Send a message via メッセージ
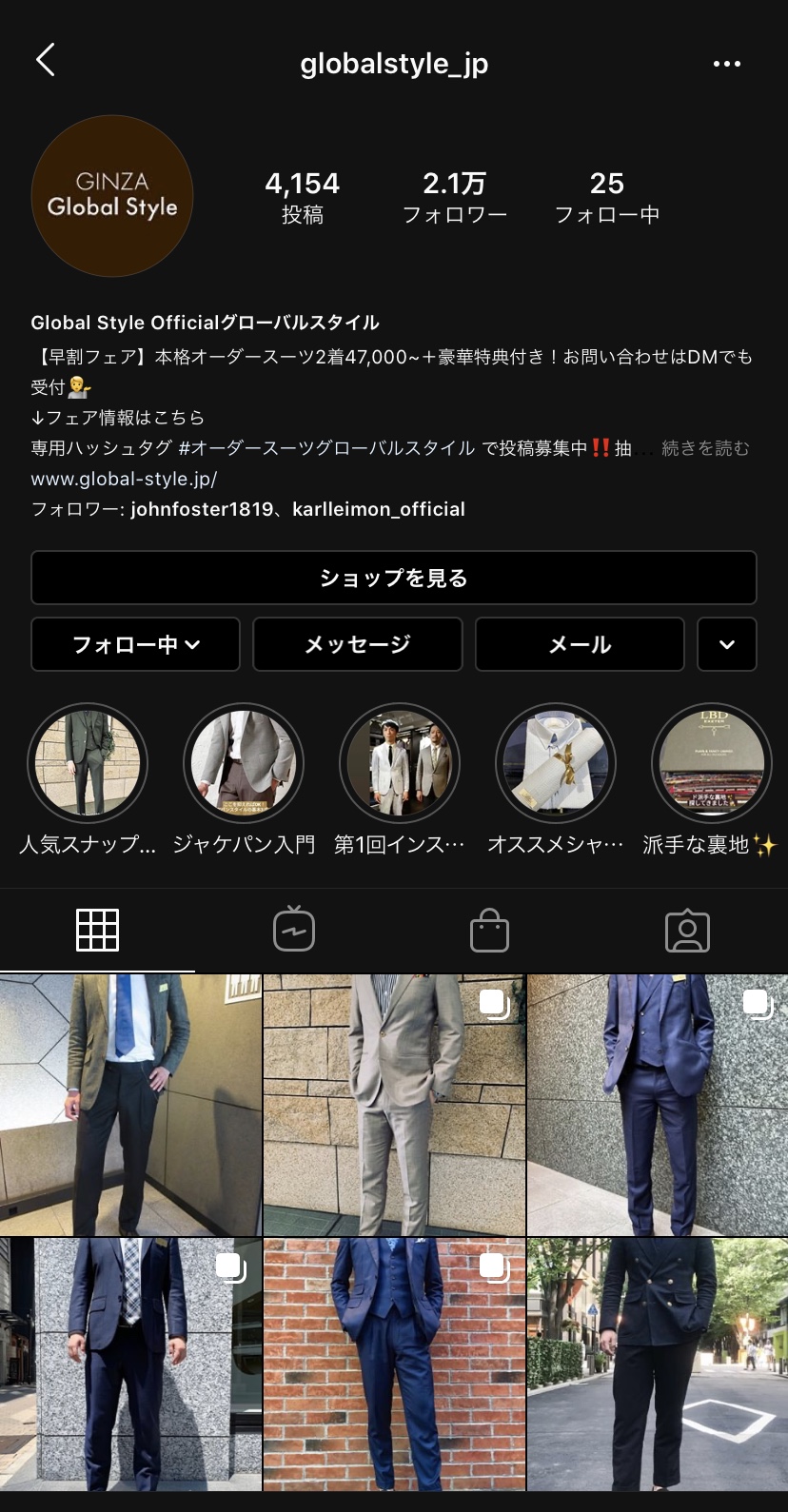788x1512 pixels. (357, 644)
